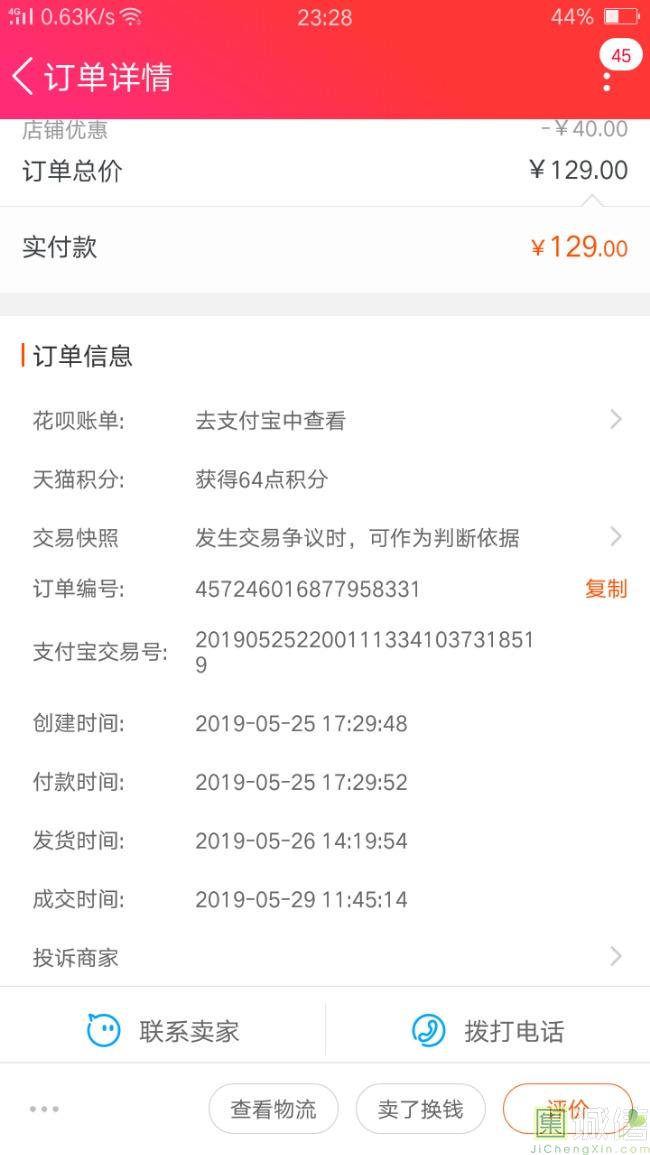Open the more-options dots at bottom left
Image resolution: width=650 pixels, height=1155 pixels.
[x=44, y=1109]
